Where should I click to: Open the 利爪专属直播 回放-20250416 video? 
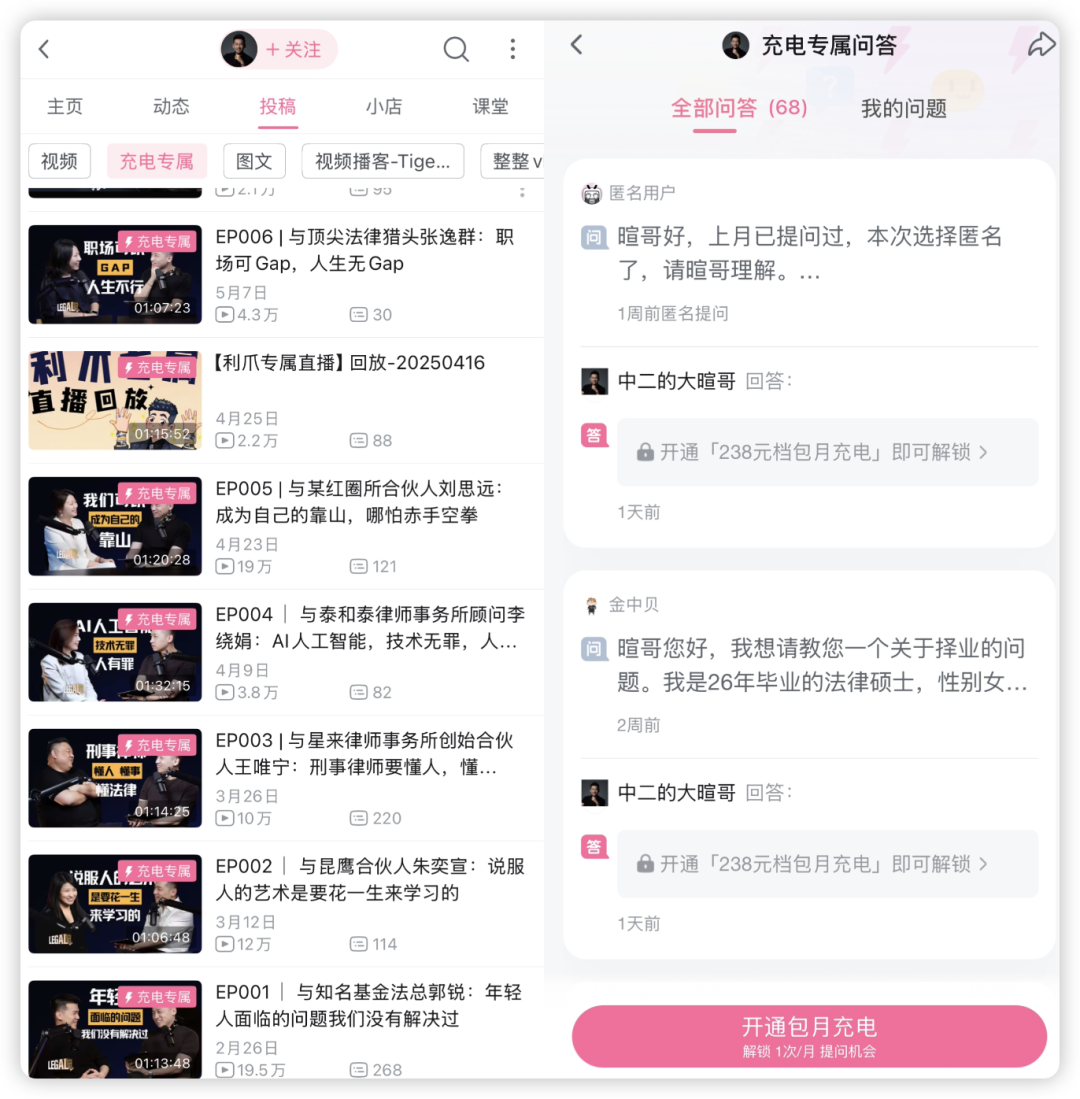coord(350,363)
